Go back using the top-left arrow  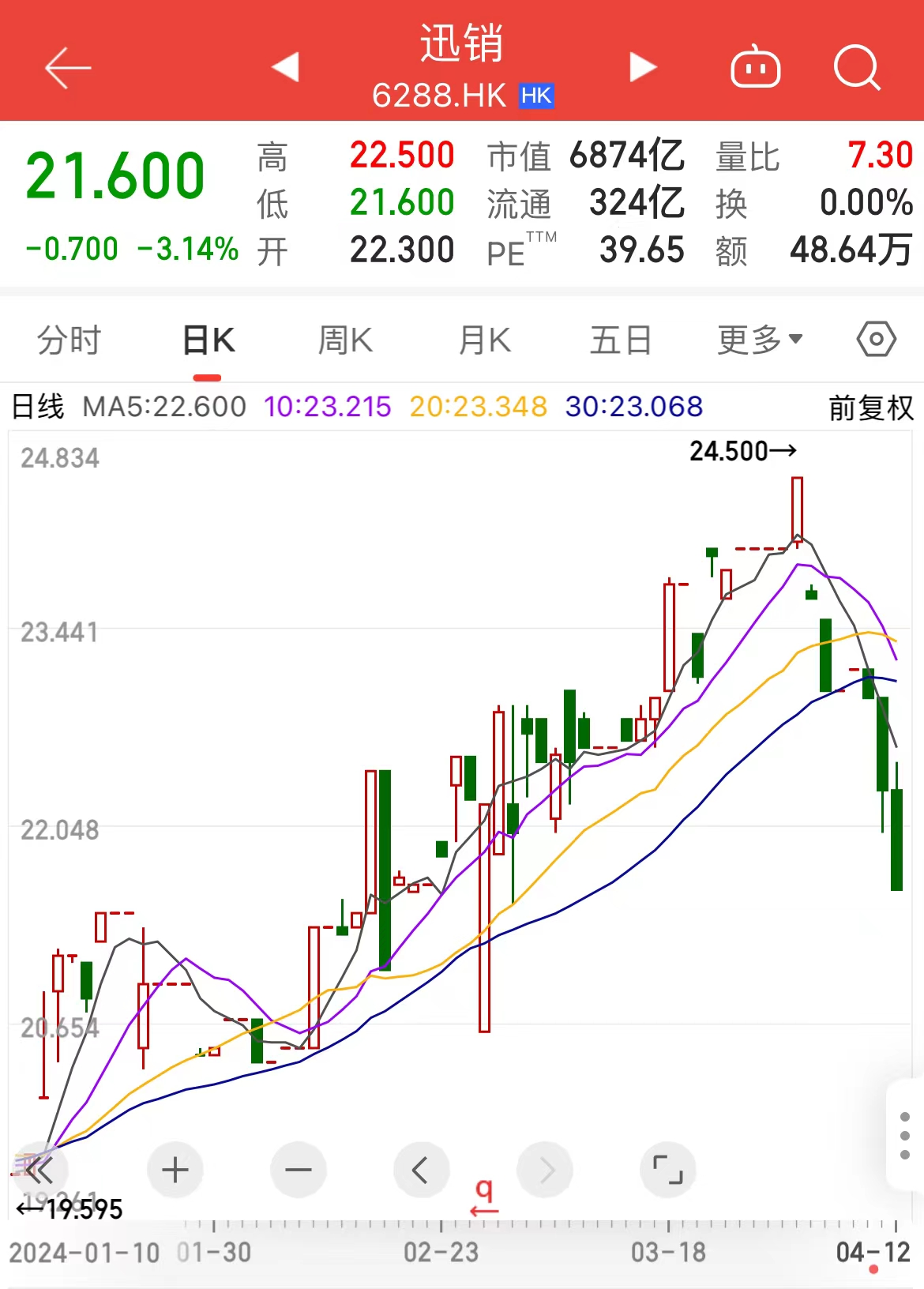pos(68,68)
